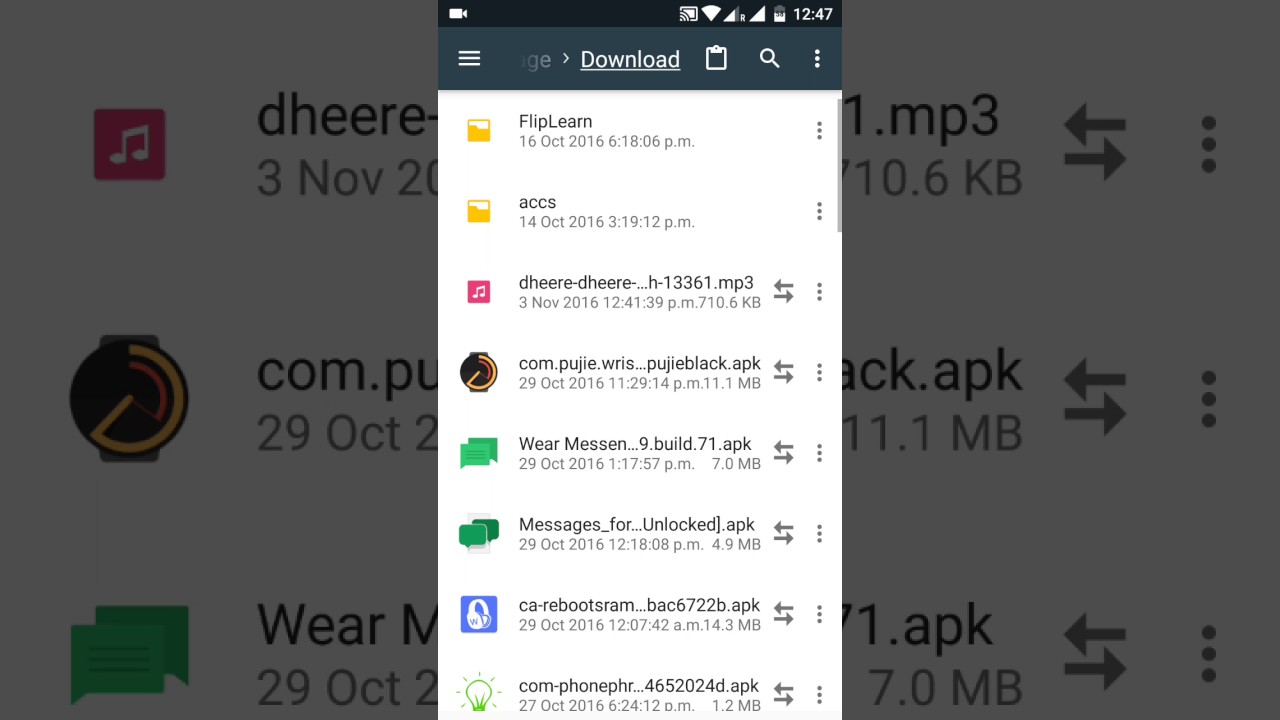The width and height of the screenshot is (1280, 720).
Task: Open the clipboard paste icon
Action: pos(716,59)
